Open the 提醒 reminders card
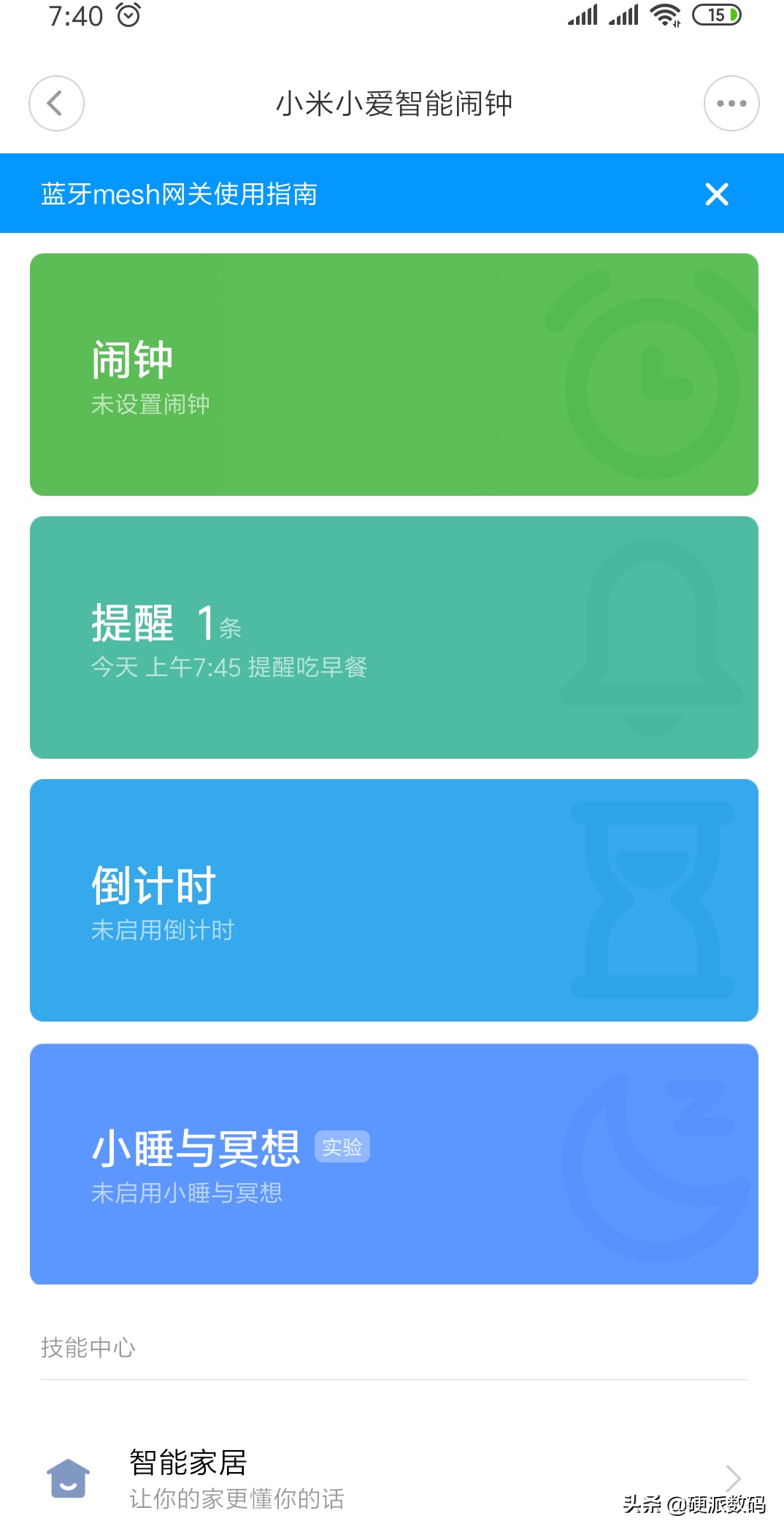 [x=394, y=637]
